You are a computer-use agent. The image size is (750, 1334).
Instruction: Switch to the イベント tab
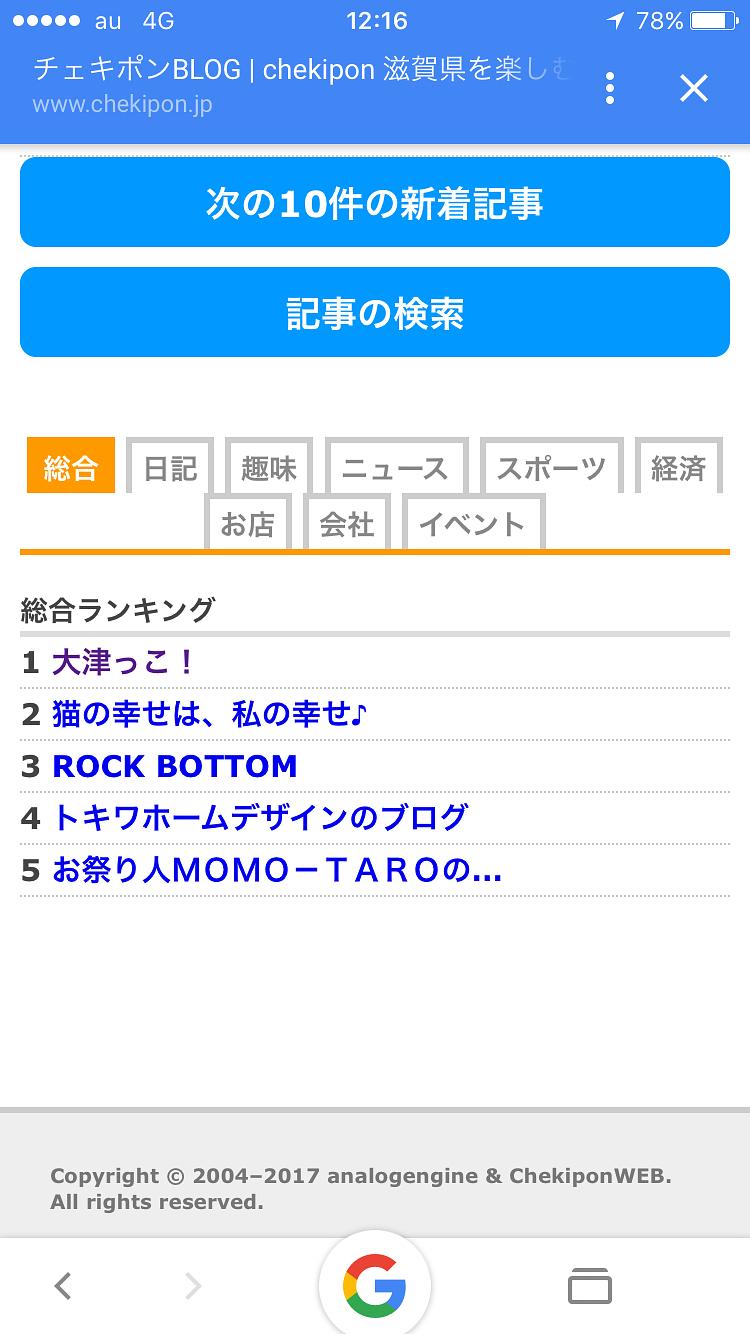point(472,524)
